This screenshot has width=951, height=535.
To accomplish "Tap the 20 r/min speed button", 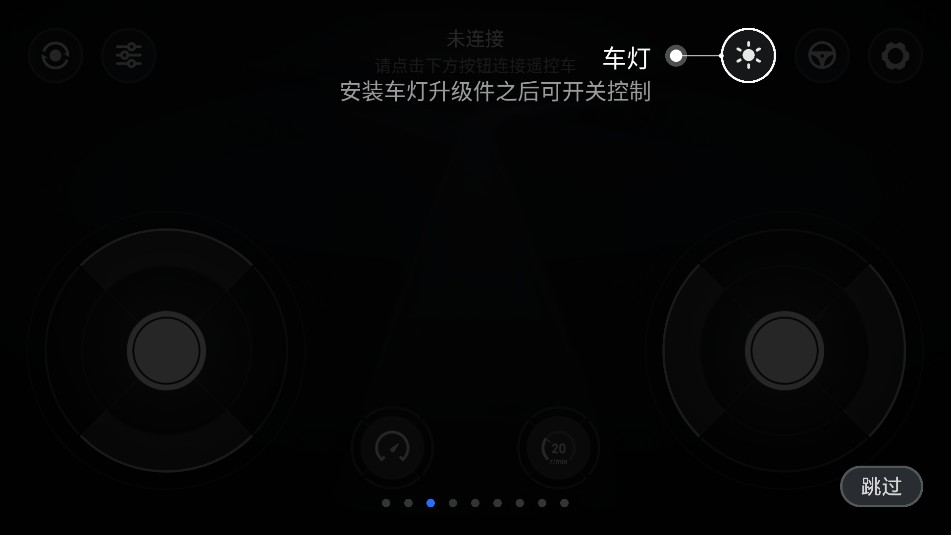I will pos(558,447).
